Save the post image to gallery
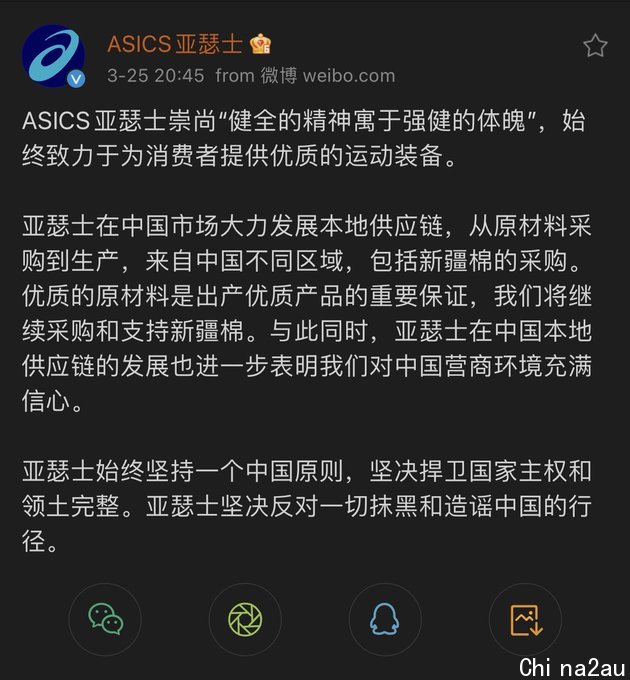Image resolution: width=630 pixels, height=680 pixels. tap(525, 620)
